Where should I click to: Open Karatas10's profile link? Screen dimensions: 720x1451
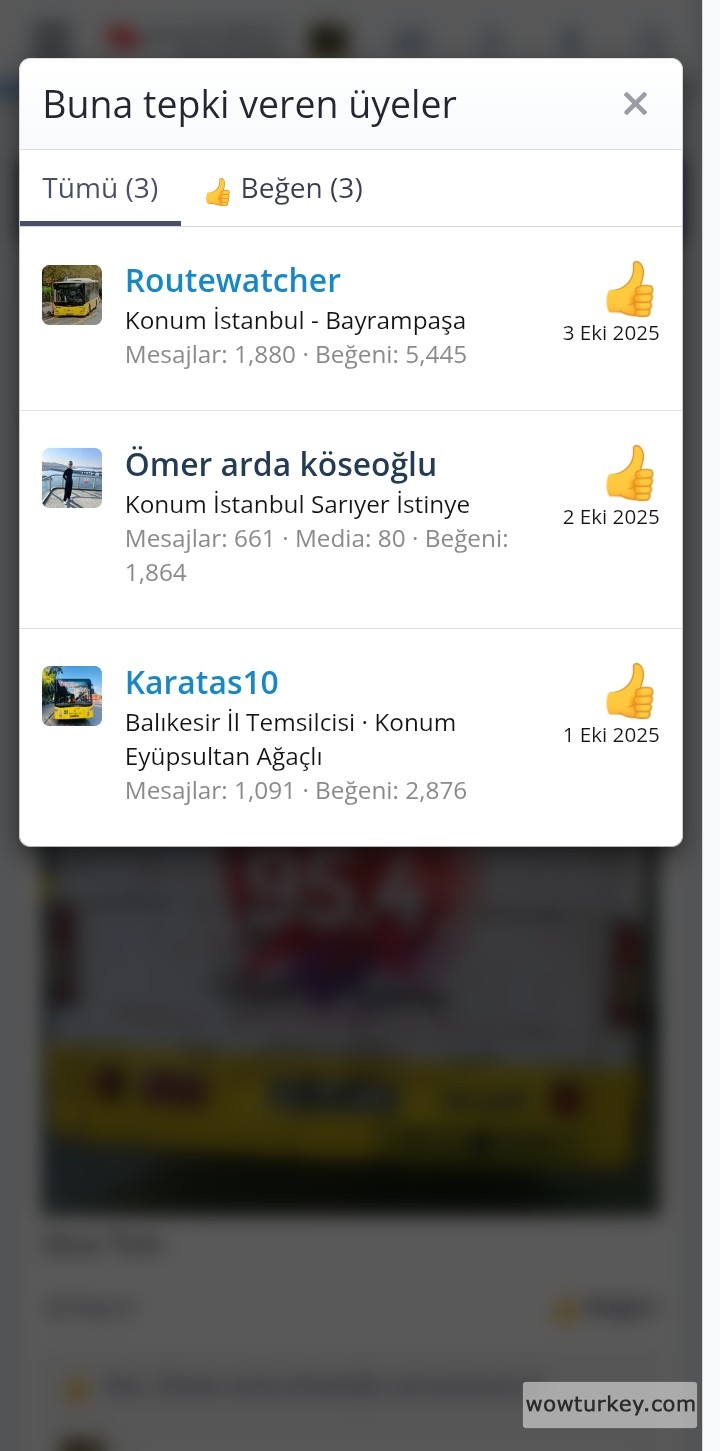coord(201,683)
